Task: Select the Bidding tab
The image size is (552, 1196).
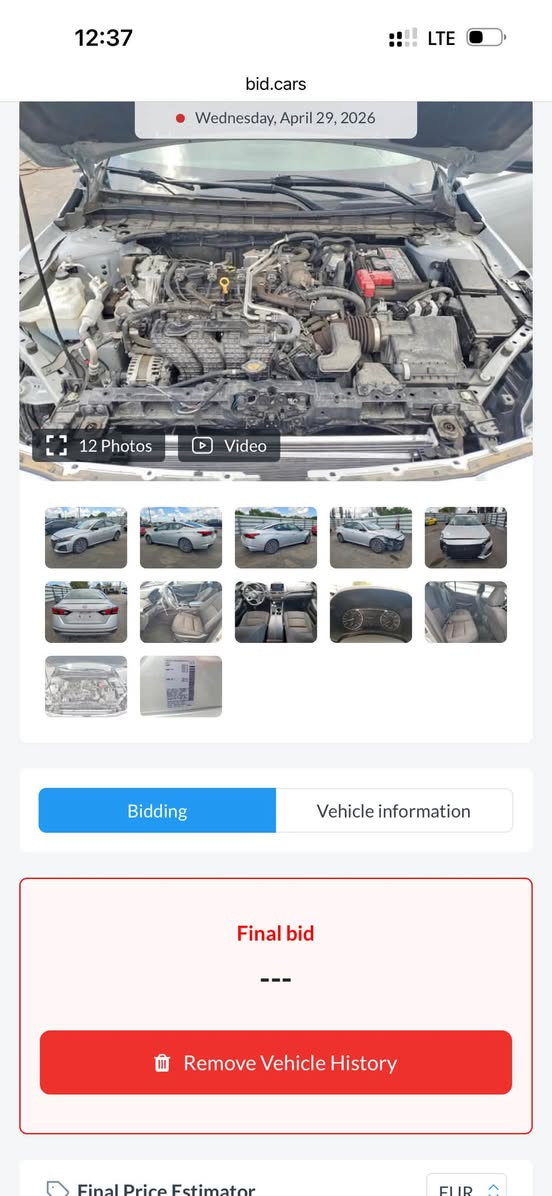Action: (157, 810)
